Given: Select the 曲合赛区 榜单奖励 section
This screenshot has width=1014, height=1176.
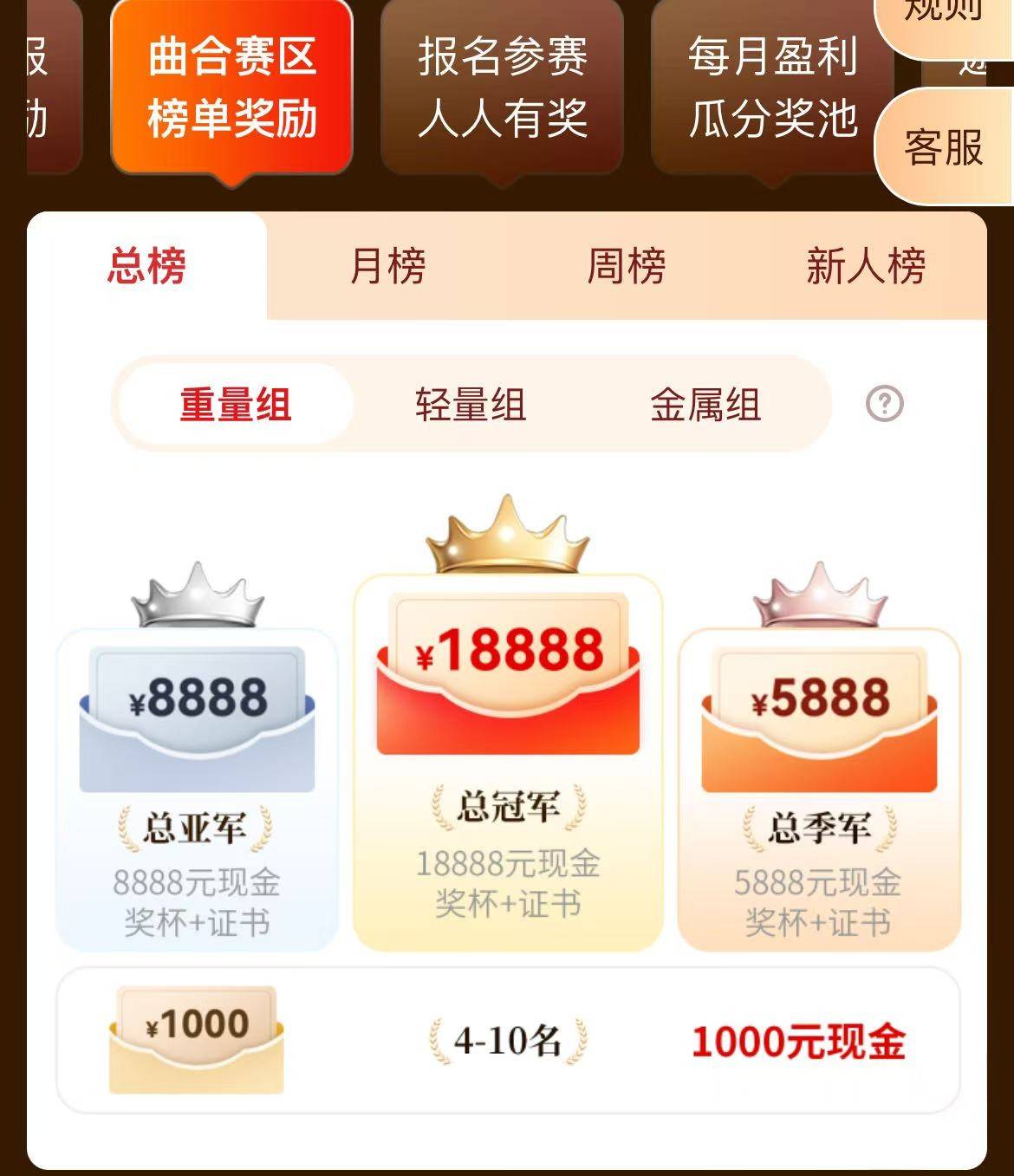Looking at the screenshot, I should 231,87.
